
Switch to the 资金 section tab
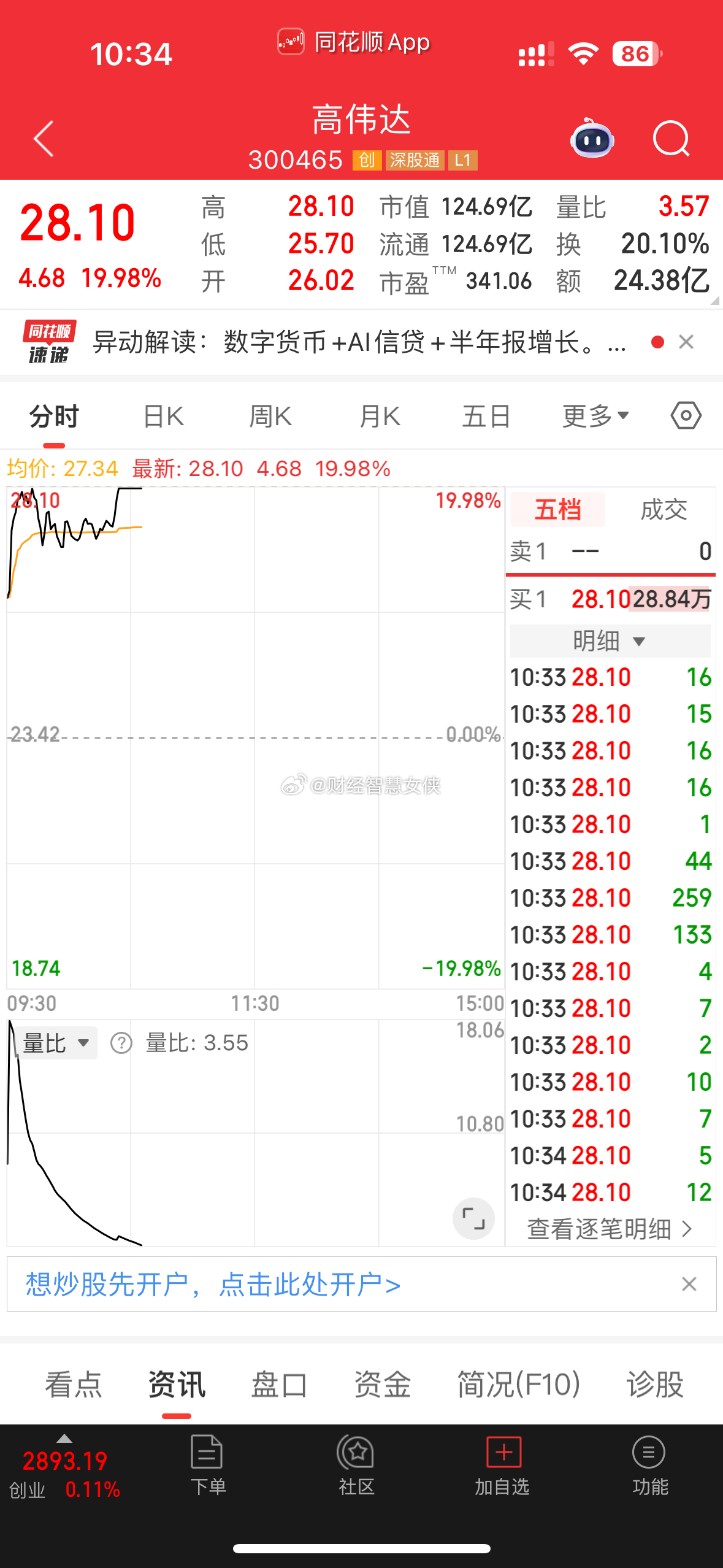(383, 1385)
